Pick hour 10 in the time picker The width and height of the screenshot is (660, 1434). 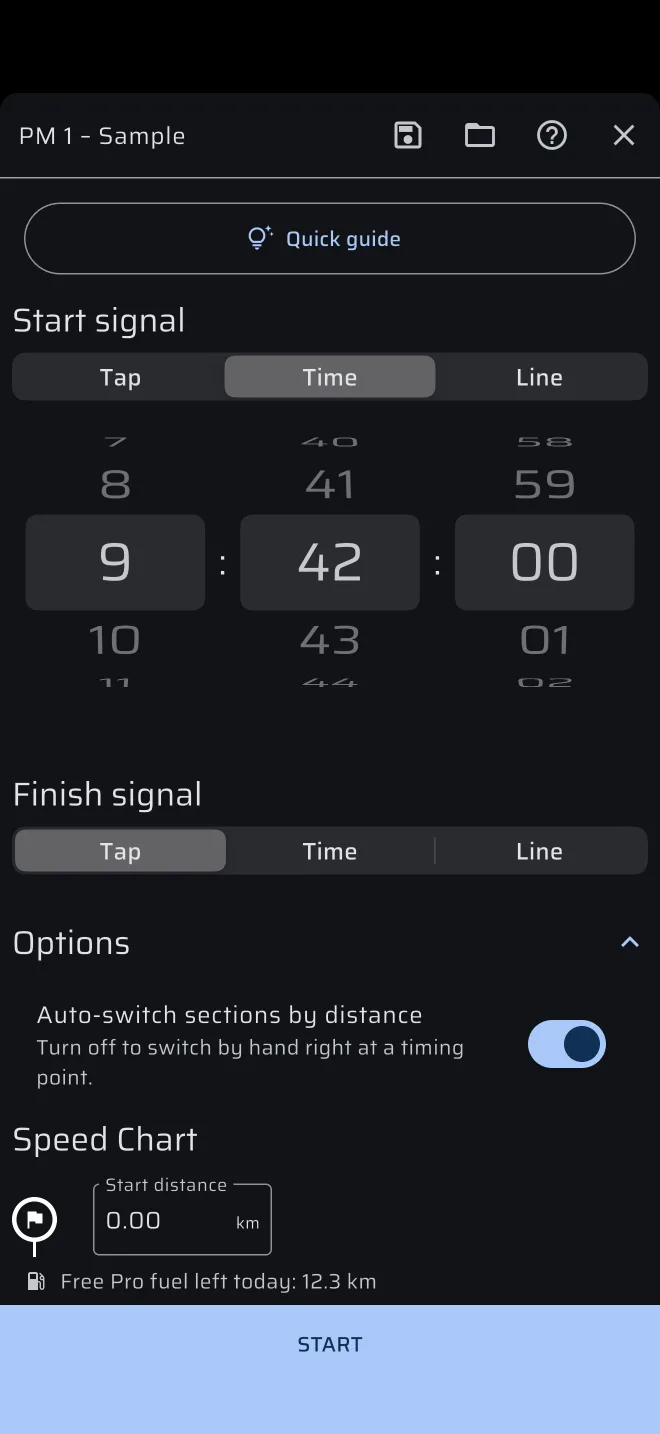tap(115, 640)
